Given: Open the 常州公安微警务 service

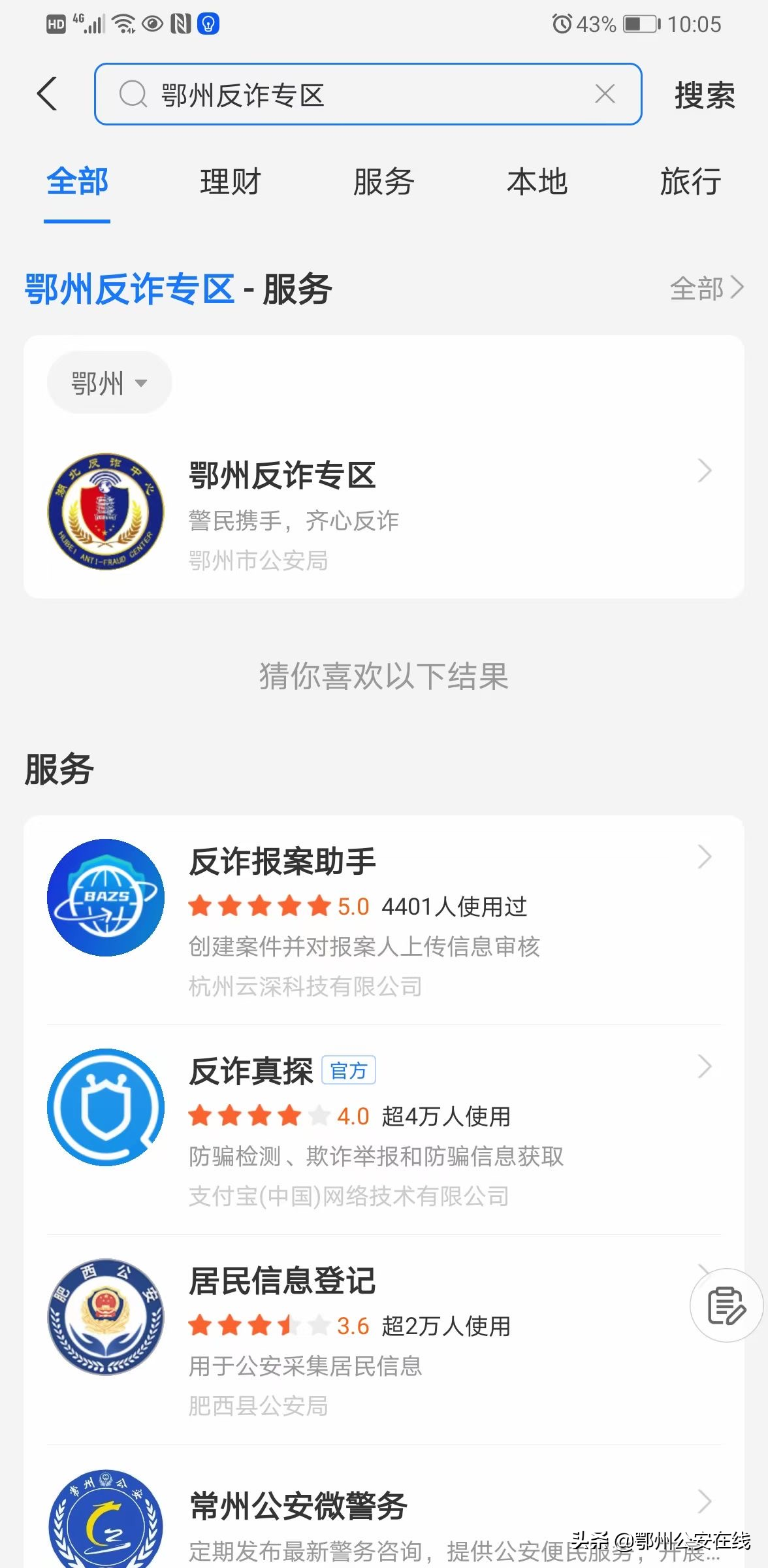Looking at the screenshot, I should (383, 1516).
